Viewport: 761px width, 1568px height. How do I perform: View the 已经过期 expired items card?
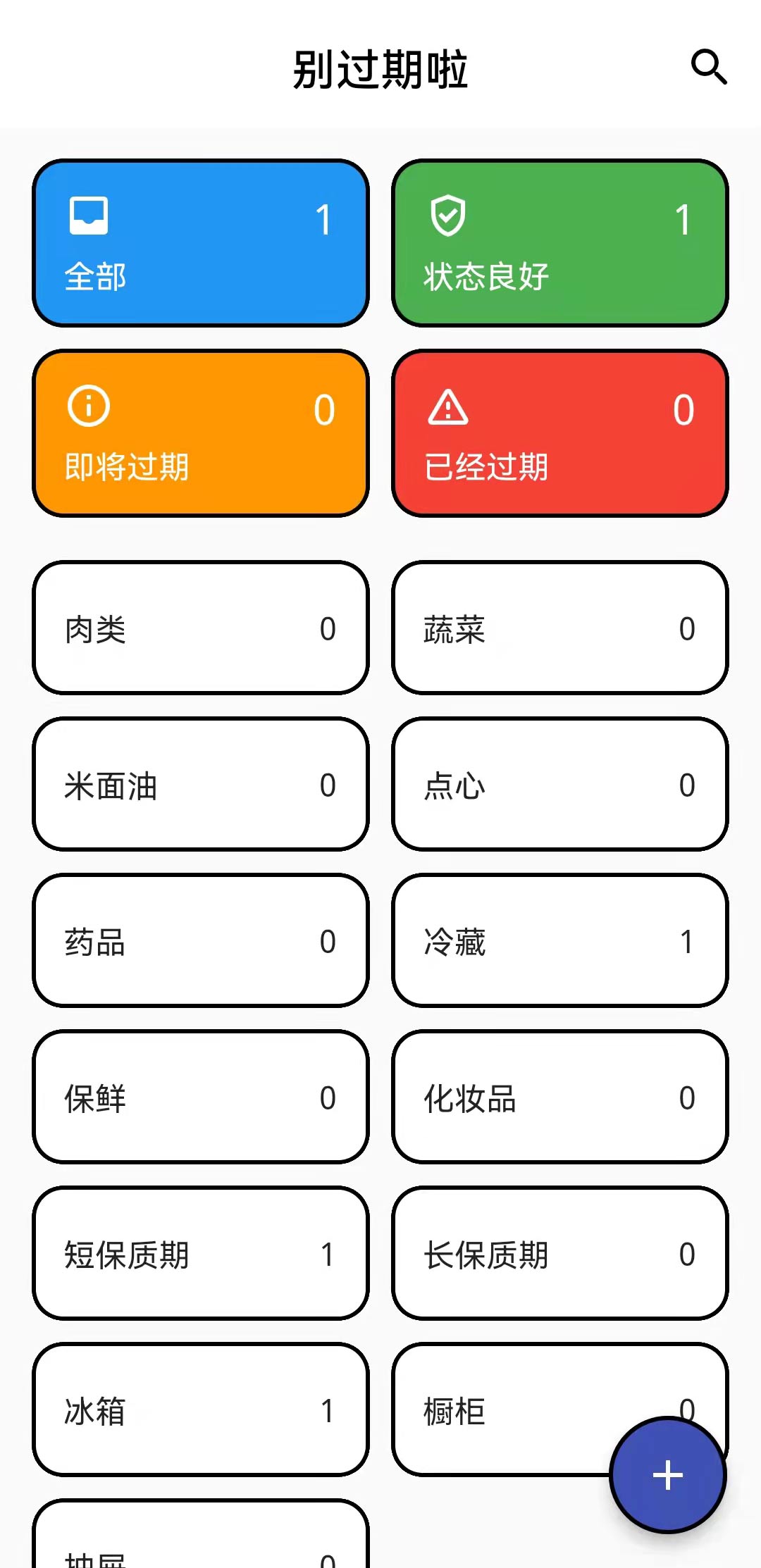[x=560, y=431]
